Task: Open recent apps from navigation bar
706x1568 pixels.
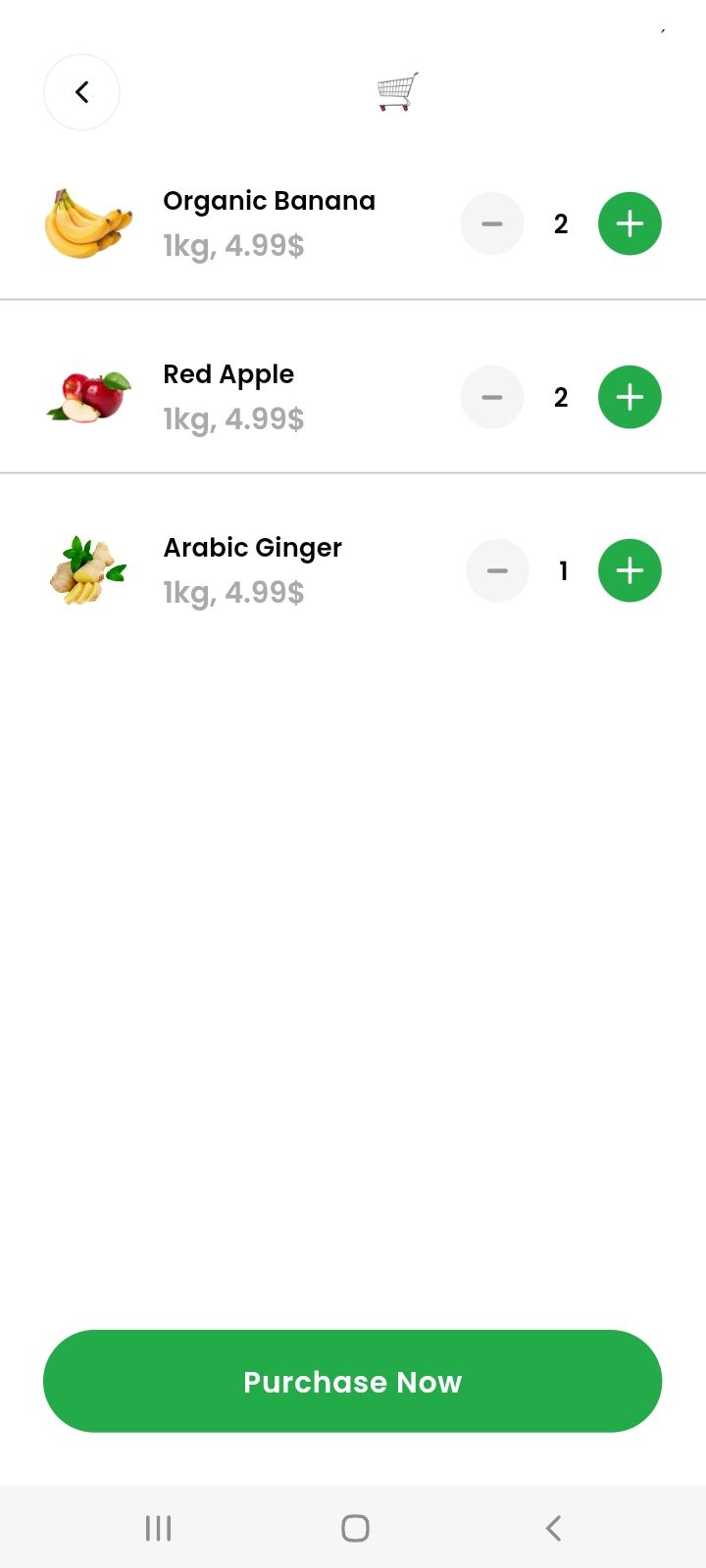Action: (158, 1528)
